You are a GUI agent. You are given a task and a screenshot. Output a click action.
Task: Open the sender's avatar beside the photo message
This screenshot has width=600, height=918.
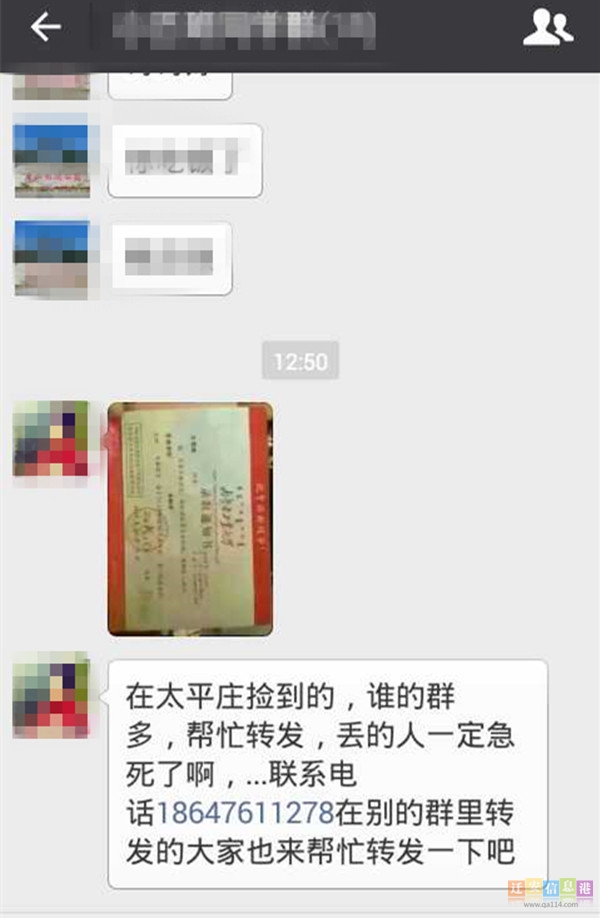point(50,438)
